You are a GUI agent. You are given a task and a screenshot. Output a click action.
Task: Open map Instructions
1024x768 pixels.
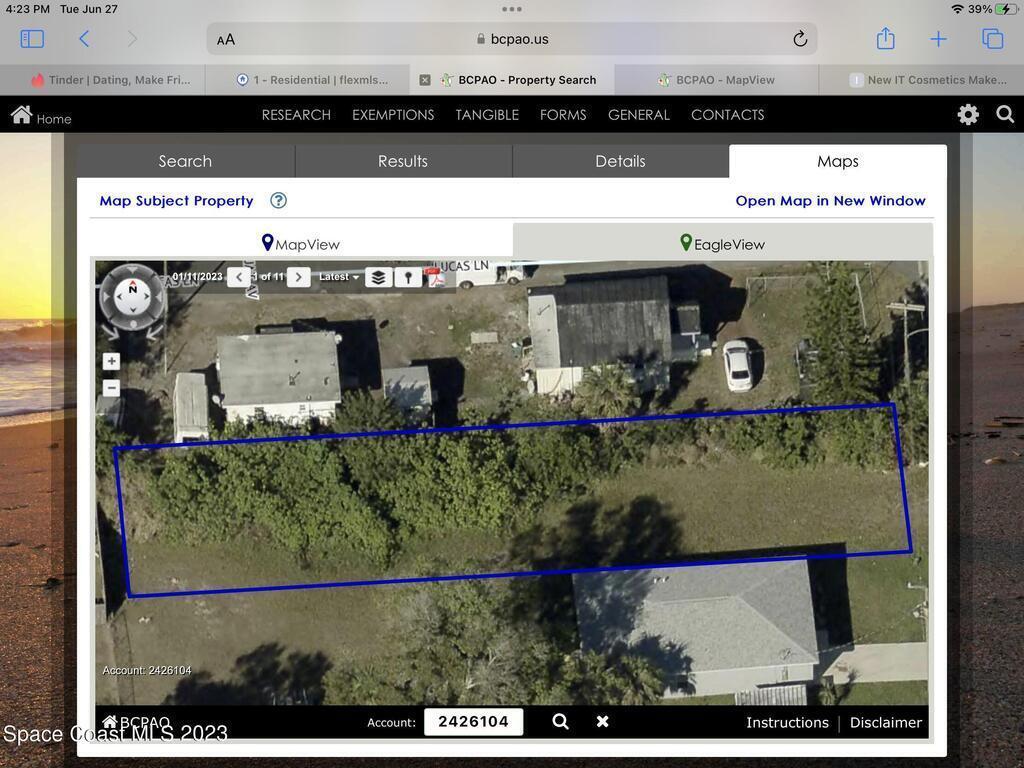coord(787,722)
